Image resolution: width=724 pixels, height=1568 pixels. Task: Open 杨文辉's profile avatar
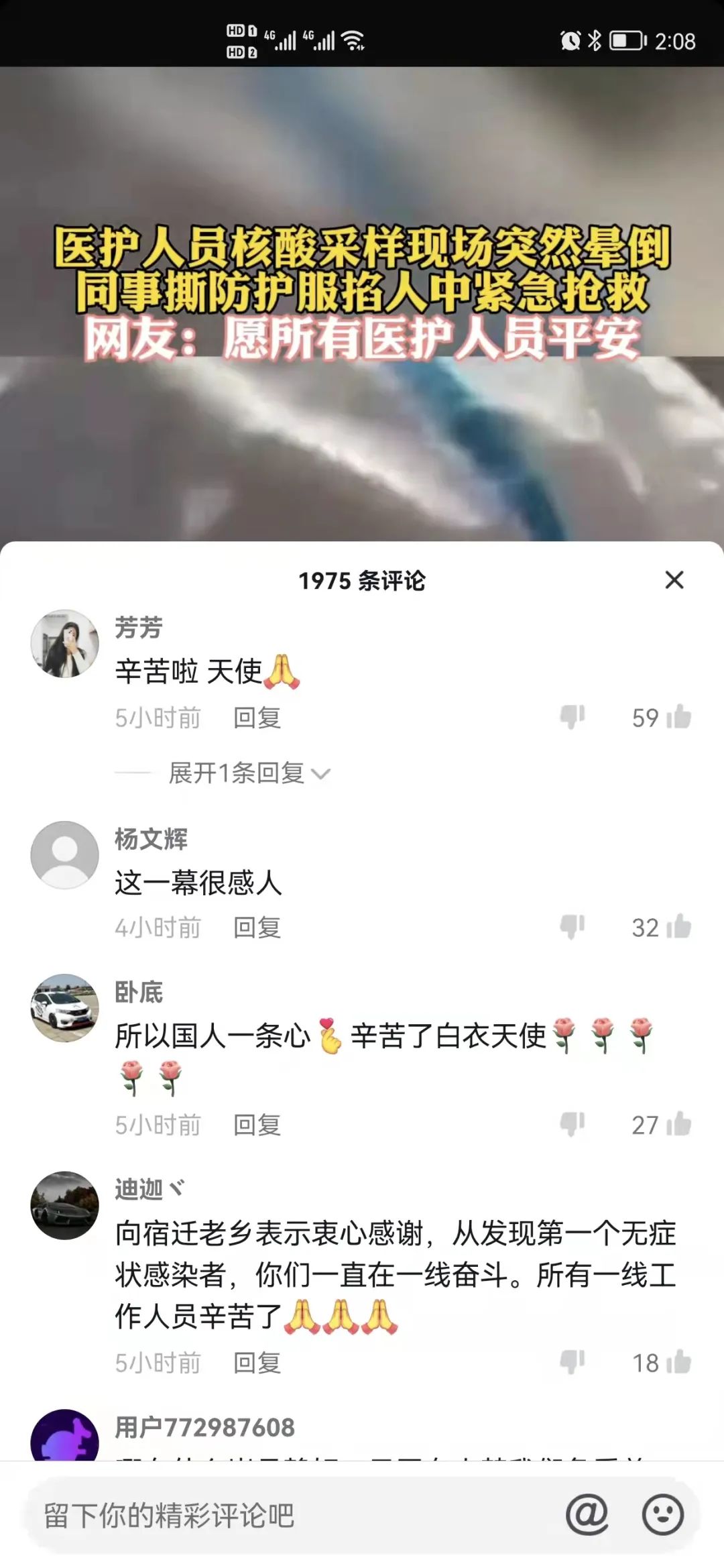tap(65, 855)
